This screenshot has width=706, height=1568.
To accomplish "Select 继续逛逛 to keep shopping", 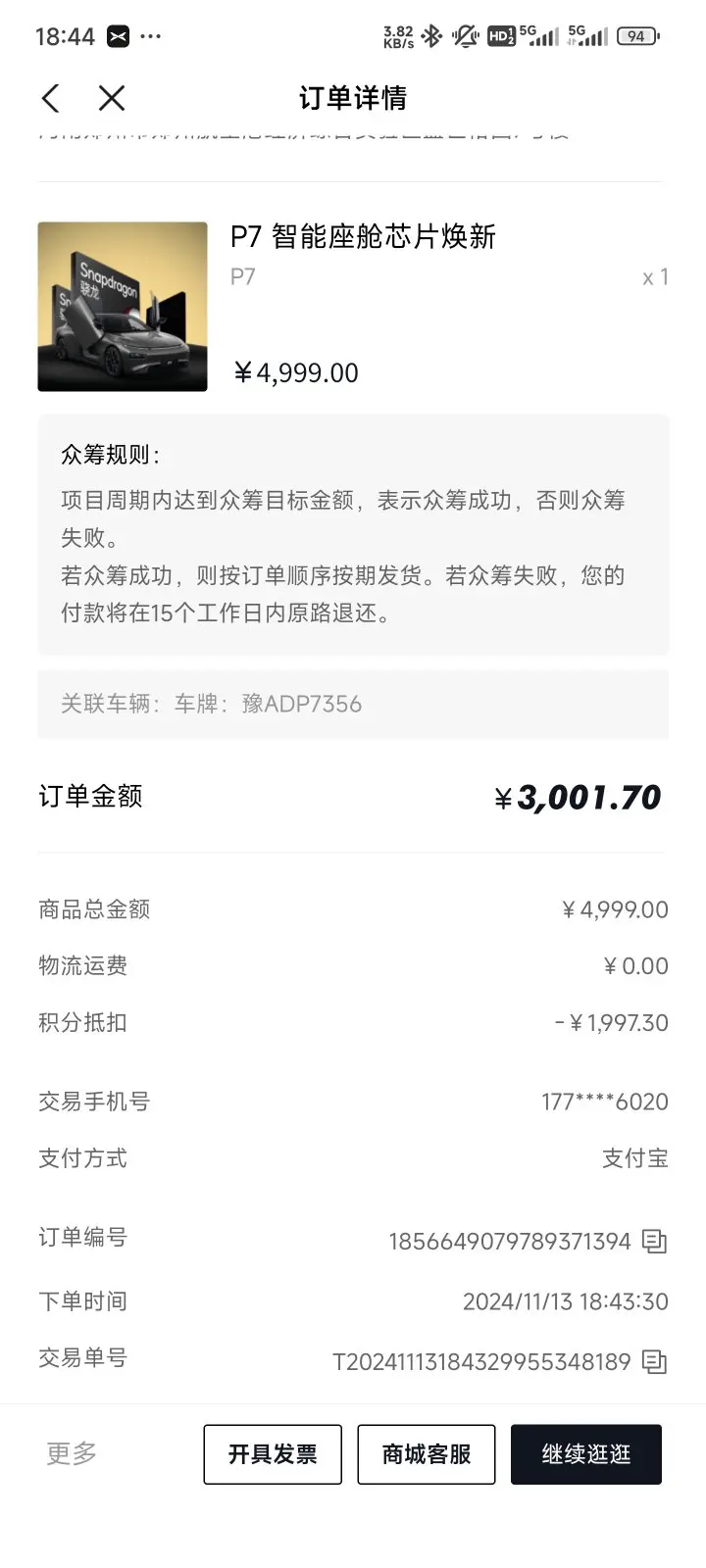I will (586, 1454).
